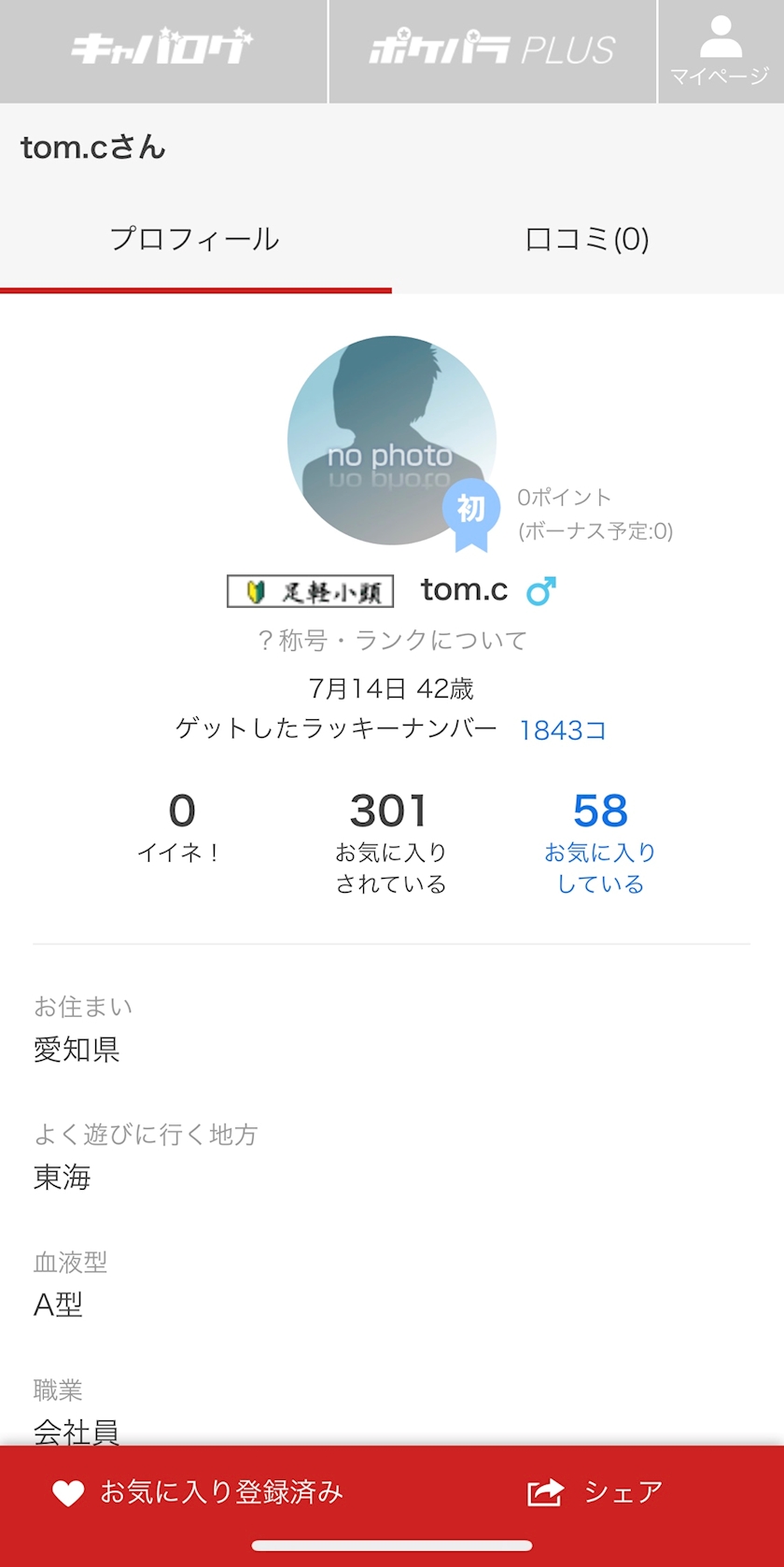Open 称号・ランクについて help link
Viewport: 784px width, 1567px height.
point(392,640)
